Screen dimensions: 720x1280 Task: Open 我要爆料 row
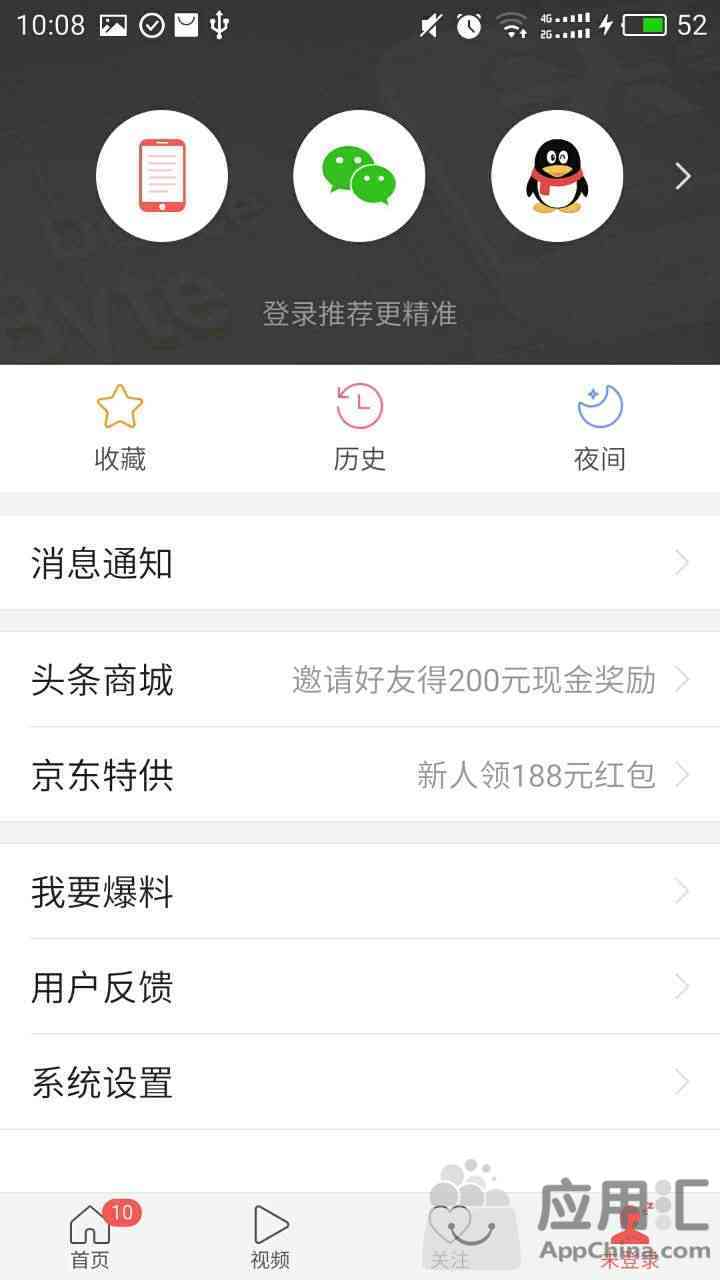coord(360,891)
